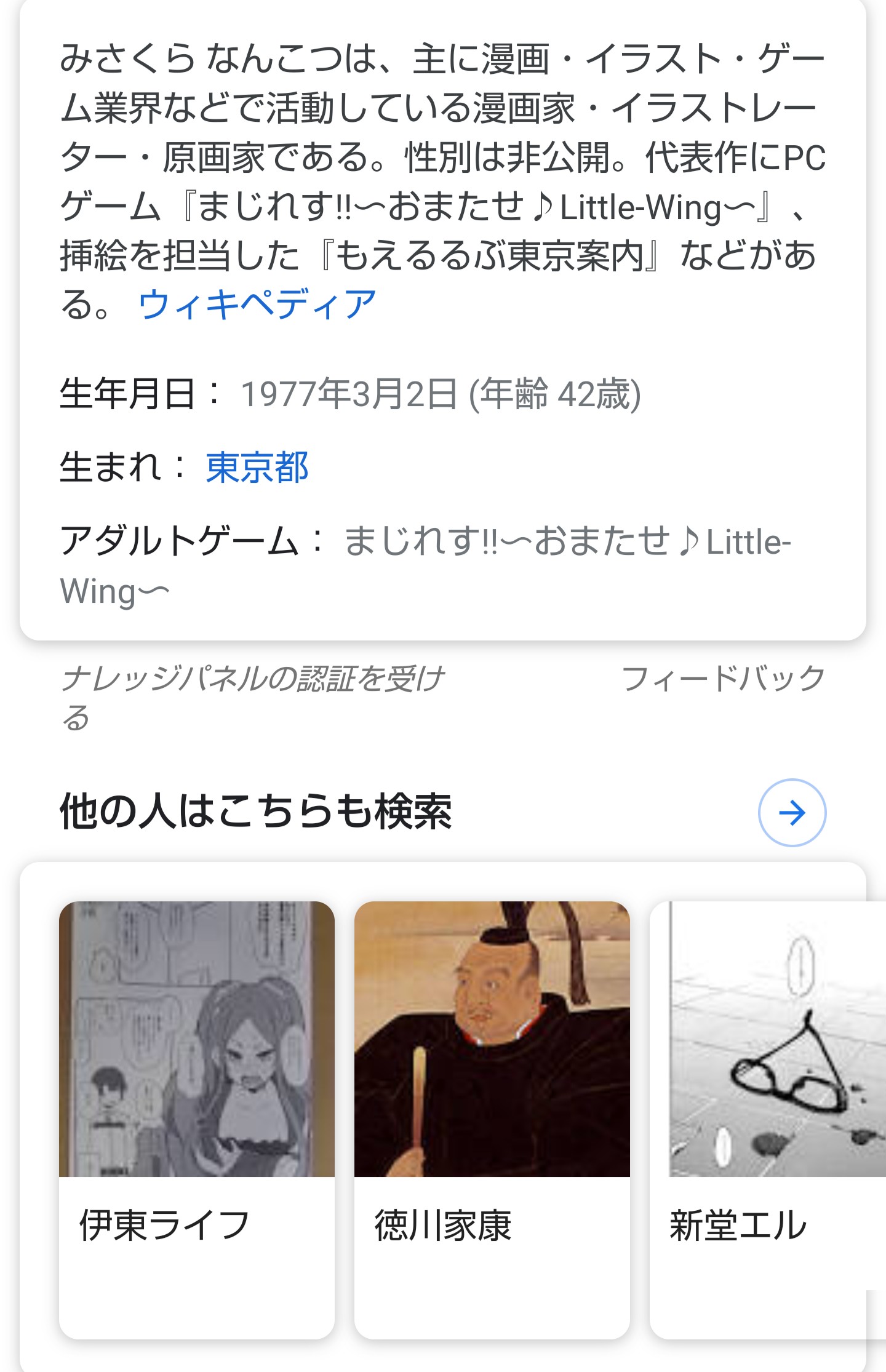The width and height of the screenshot is (886, 1372).
Task: Open the 伊東ライフ card
Action: point(196,1119)
